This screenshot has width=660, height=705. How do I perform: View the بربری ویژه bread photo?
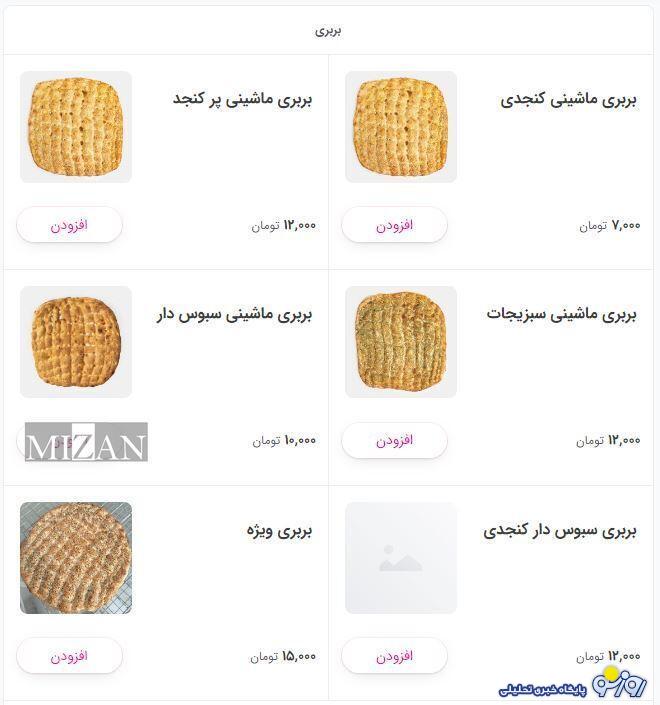coord(76,558)
